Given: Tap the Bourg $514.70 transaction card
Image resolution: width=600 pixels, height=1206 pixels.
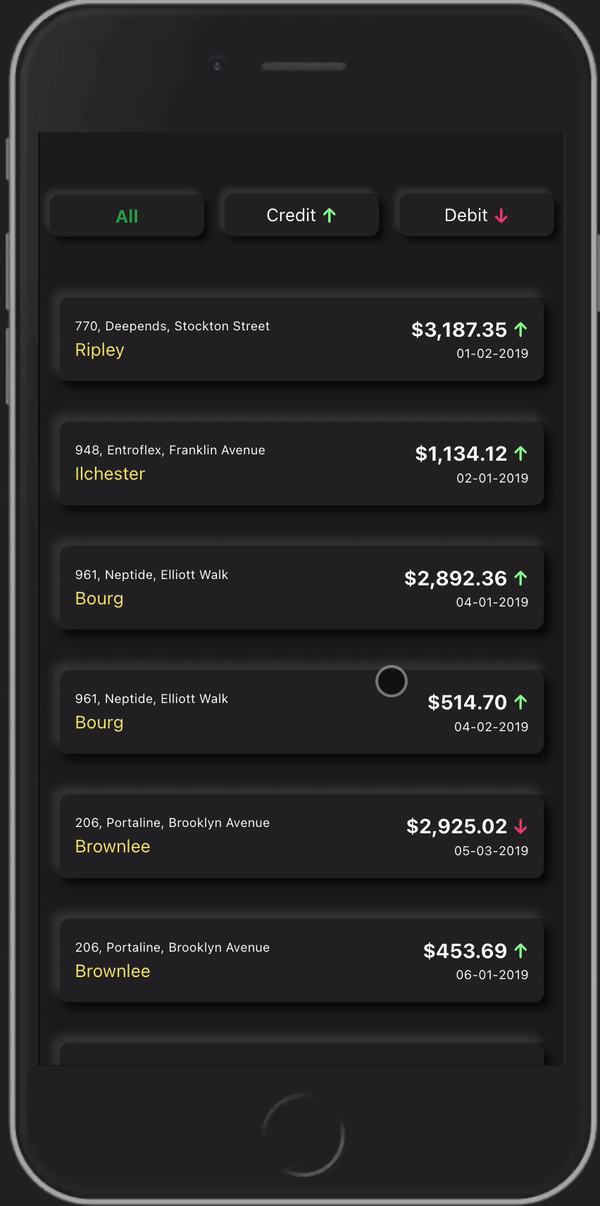Looking at the screenshot, I should [x=302, y=711].
